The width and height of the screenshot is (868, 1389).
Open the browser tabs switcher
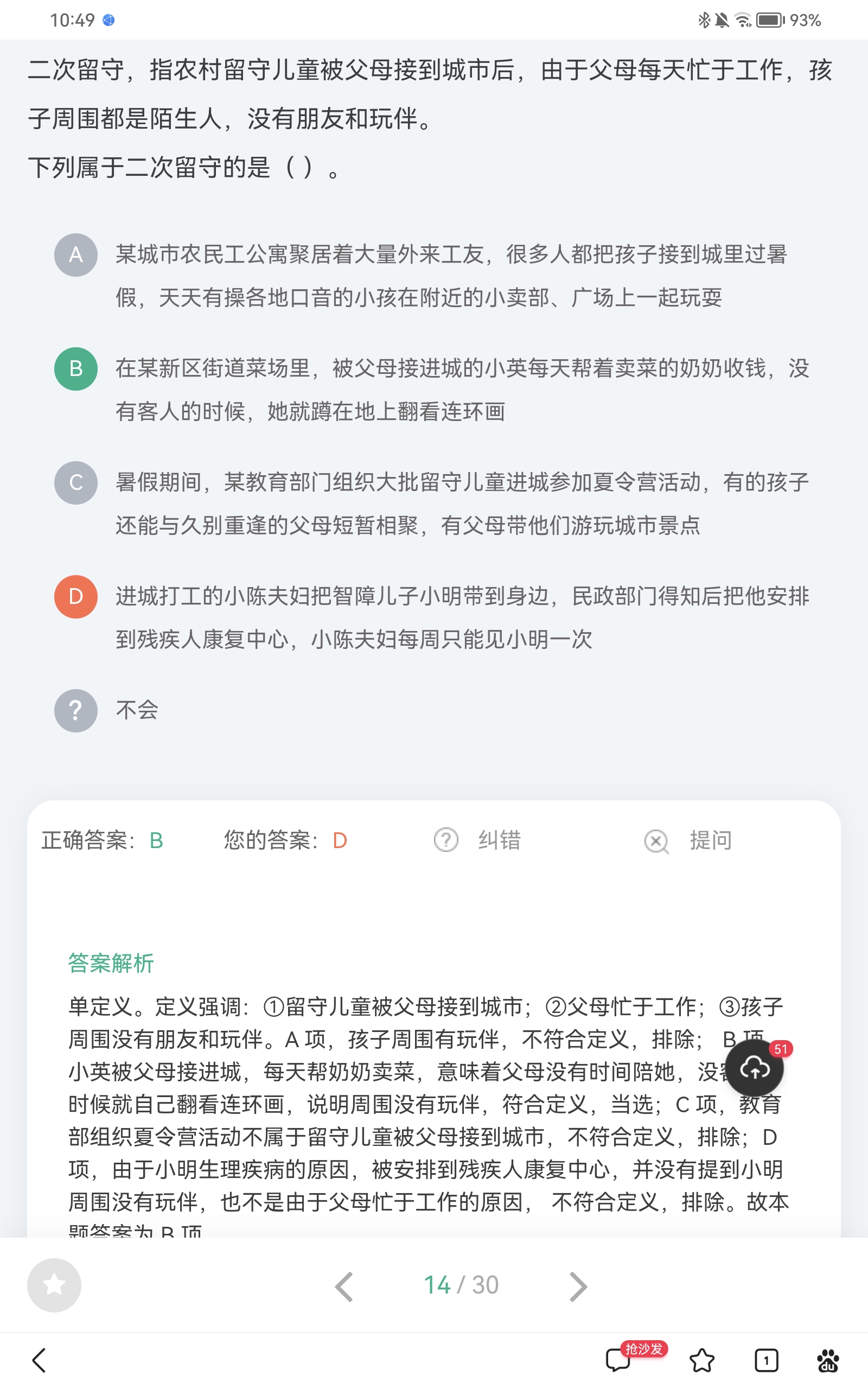point(766,1360)
